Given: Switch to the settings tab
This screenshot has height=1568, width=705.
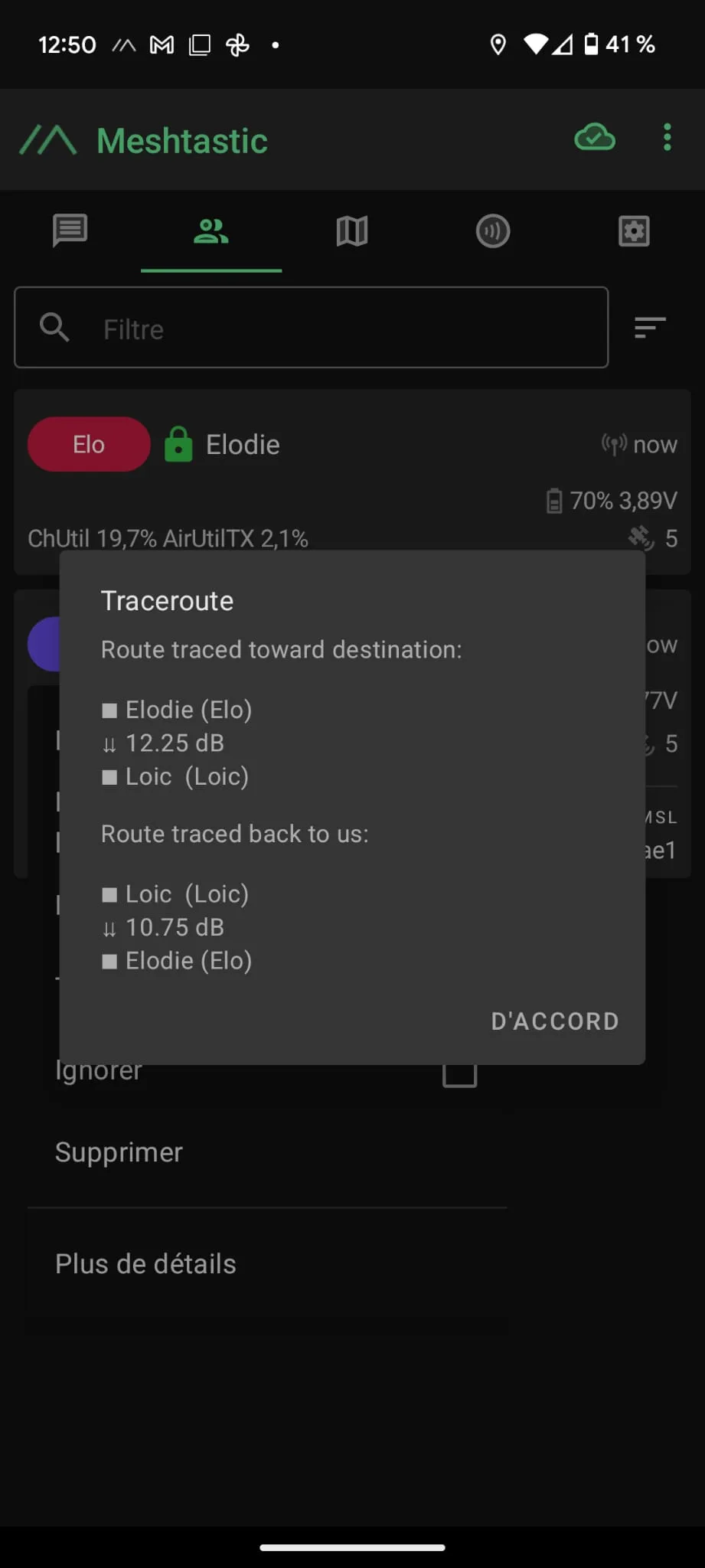Looking at the screenshot, I should (634, 231).
